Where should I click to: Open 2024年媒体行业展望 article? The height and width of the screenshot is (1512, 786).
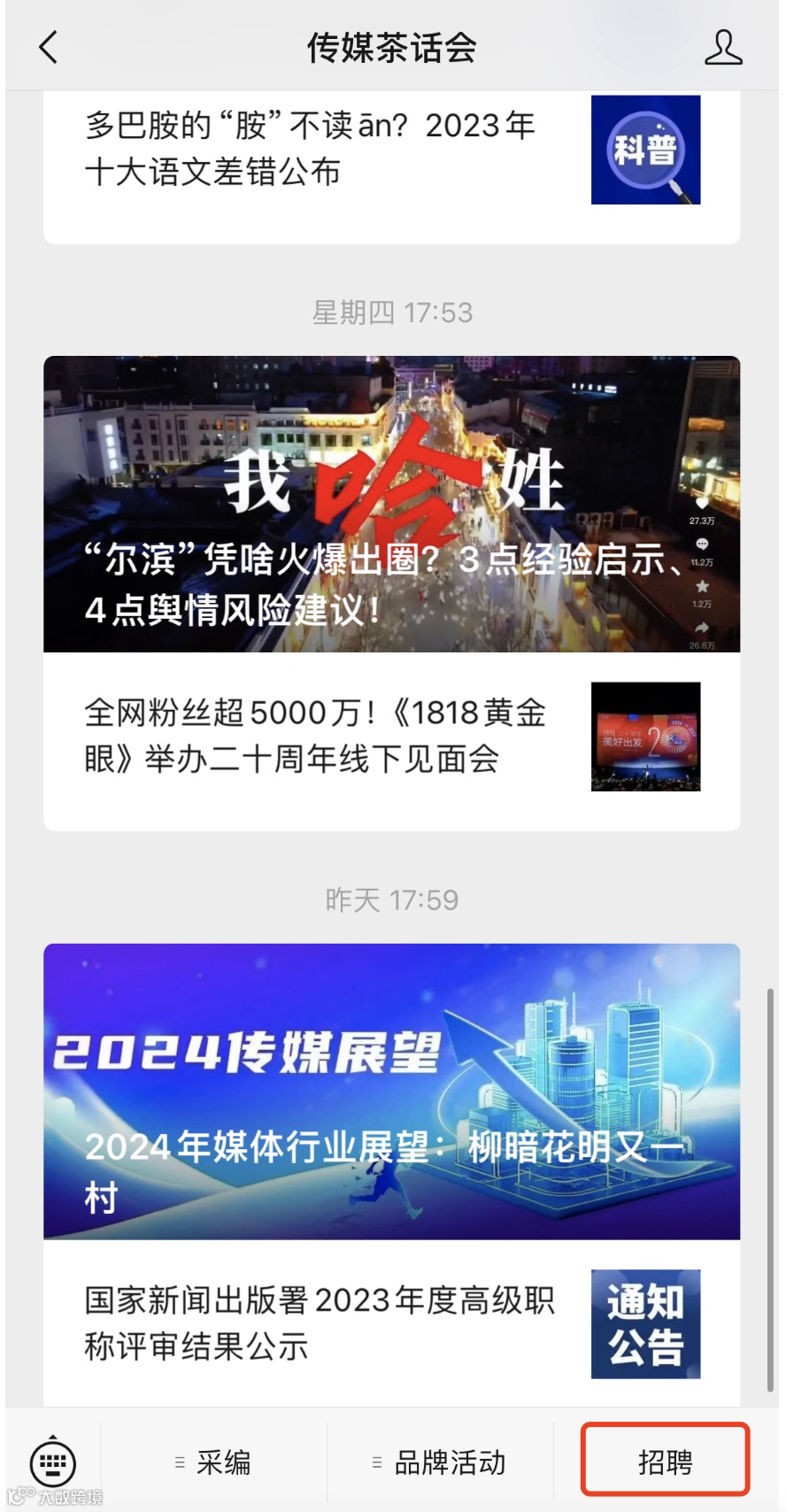(391, 1091)
